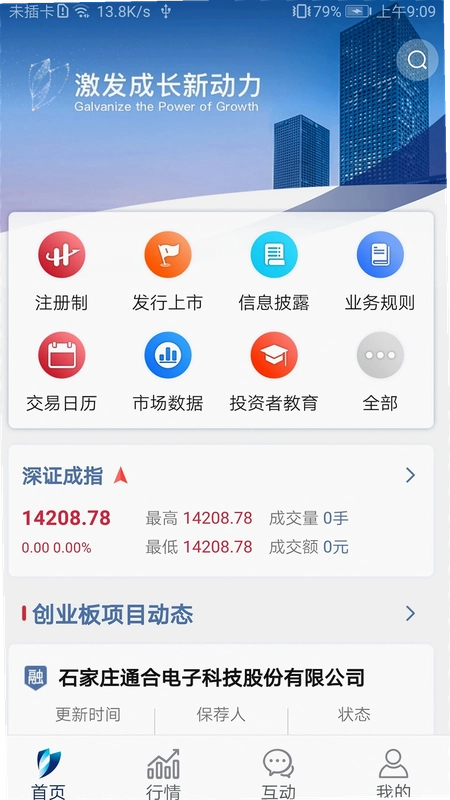Switch to the 我的 tab
This screenshot has height=800, width=450.
393,773
